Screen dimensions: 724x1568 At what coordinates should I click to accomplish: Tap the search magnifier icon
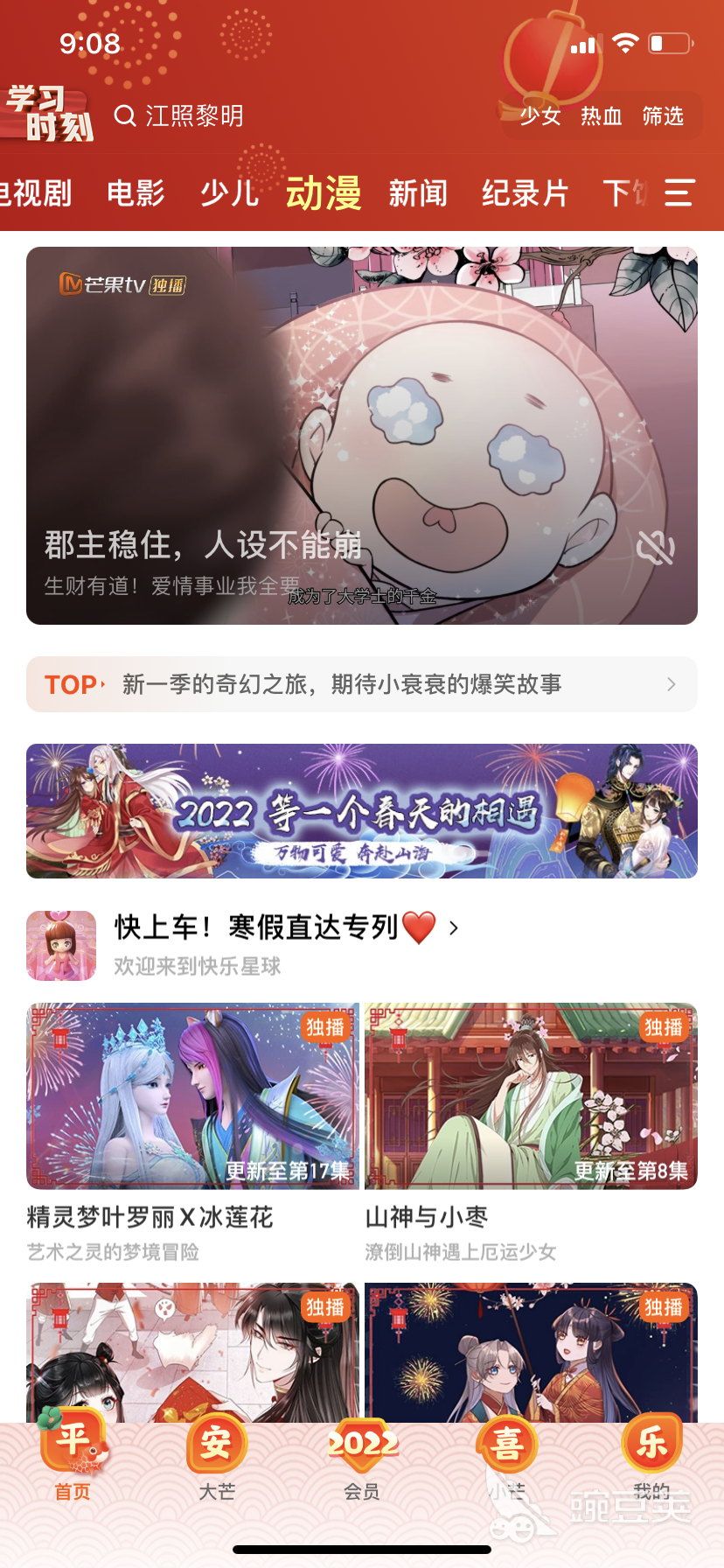click(125, 115)
